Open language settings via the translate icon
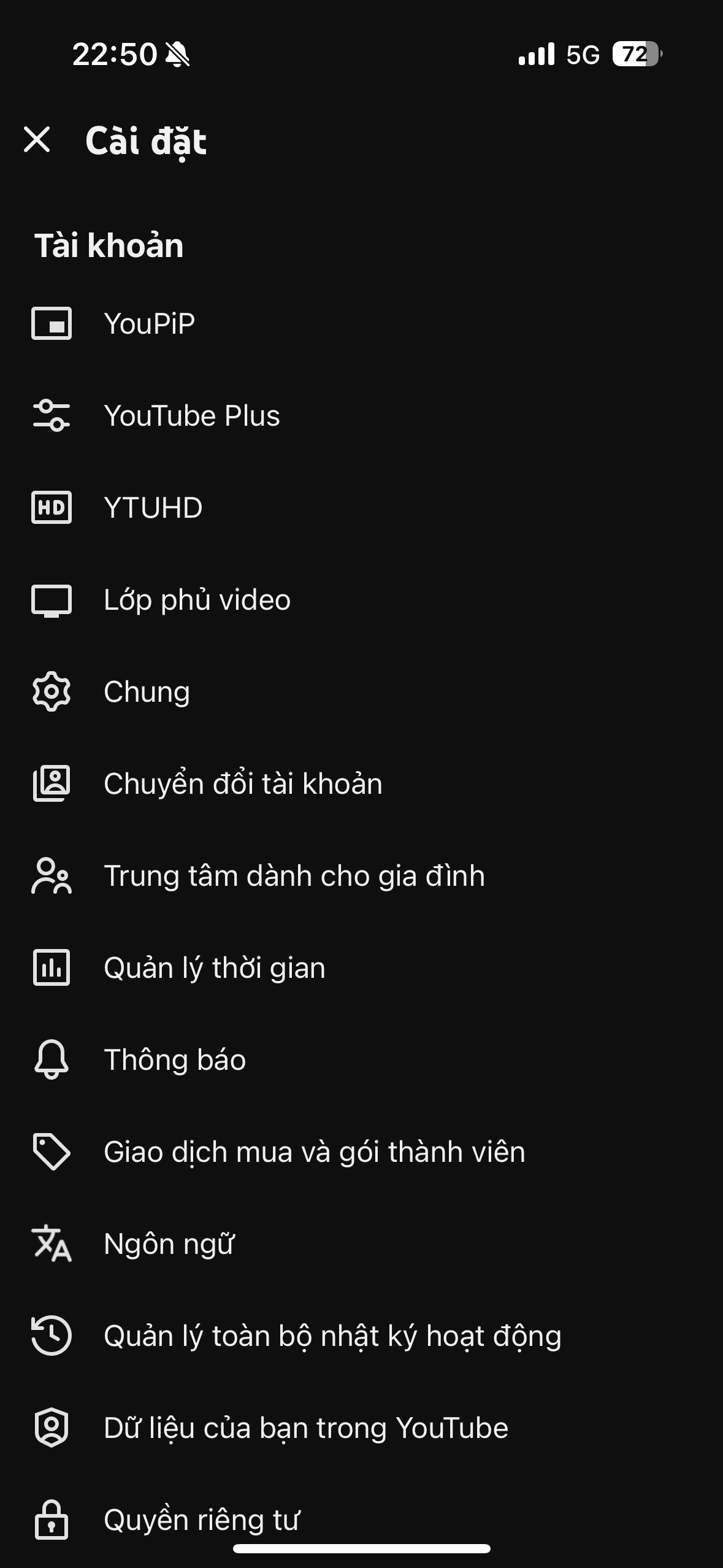The height and width of the screenshot is (1568, 723). [x=52, y=1244]
